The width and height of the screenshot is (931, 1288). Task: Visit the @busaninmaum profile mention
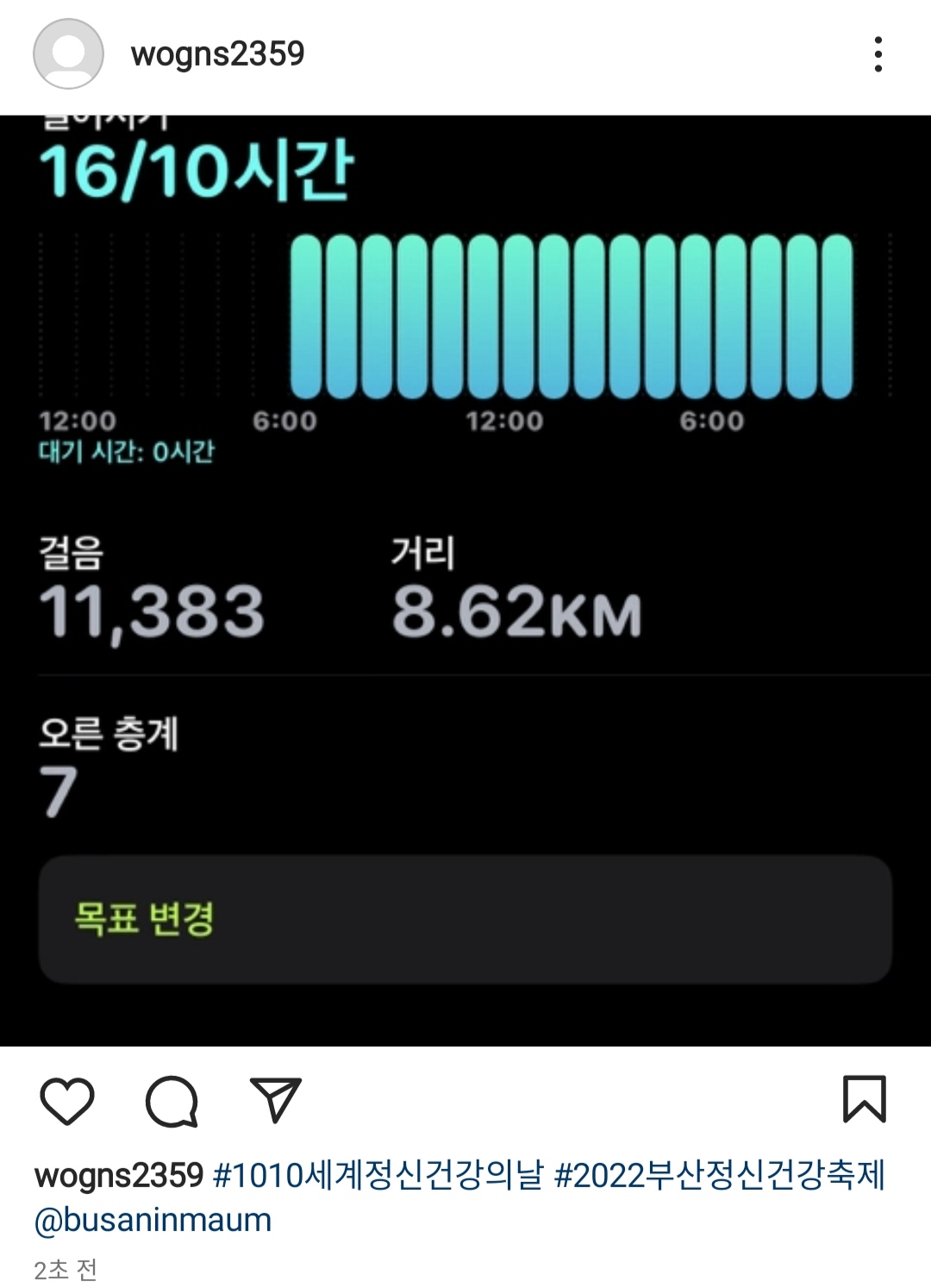click(x=153, y=1220)
